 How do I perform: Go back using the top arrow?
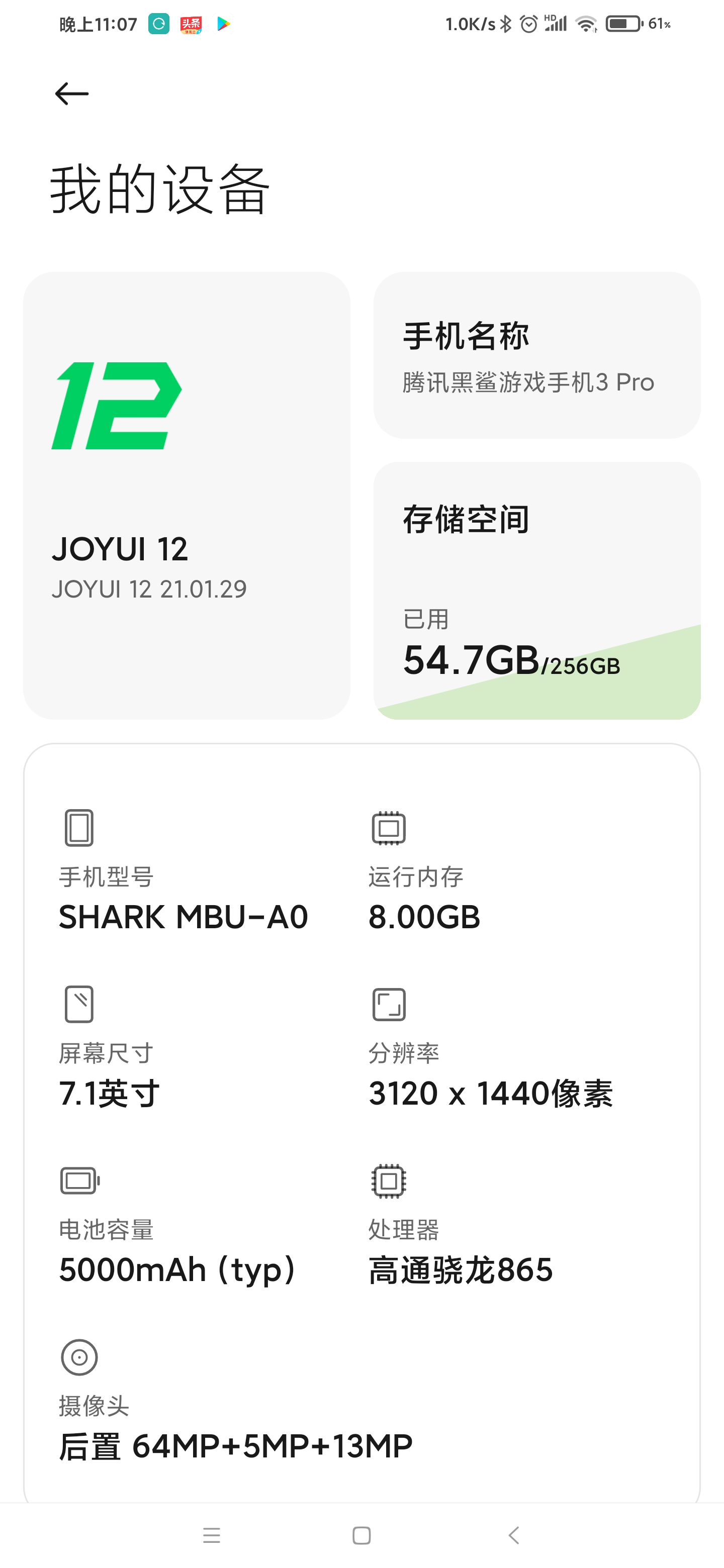pos(72,94)
